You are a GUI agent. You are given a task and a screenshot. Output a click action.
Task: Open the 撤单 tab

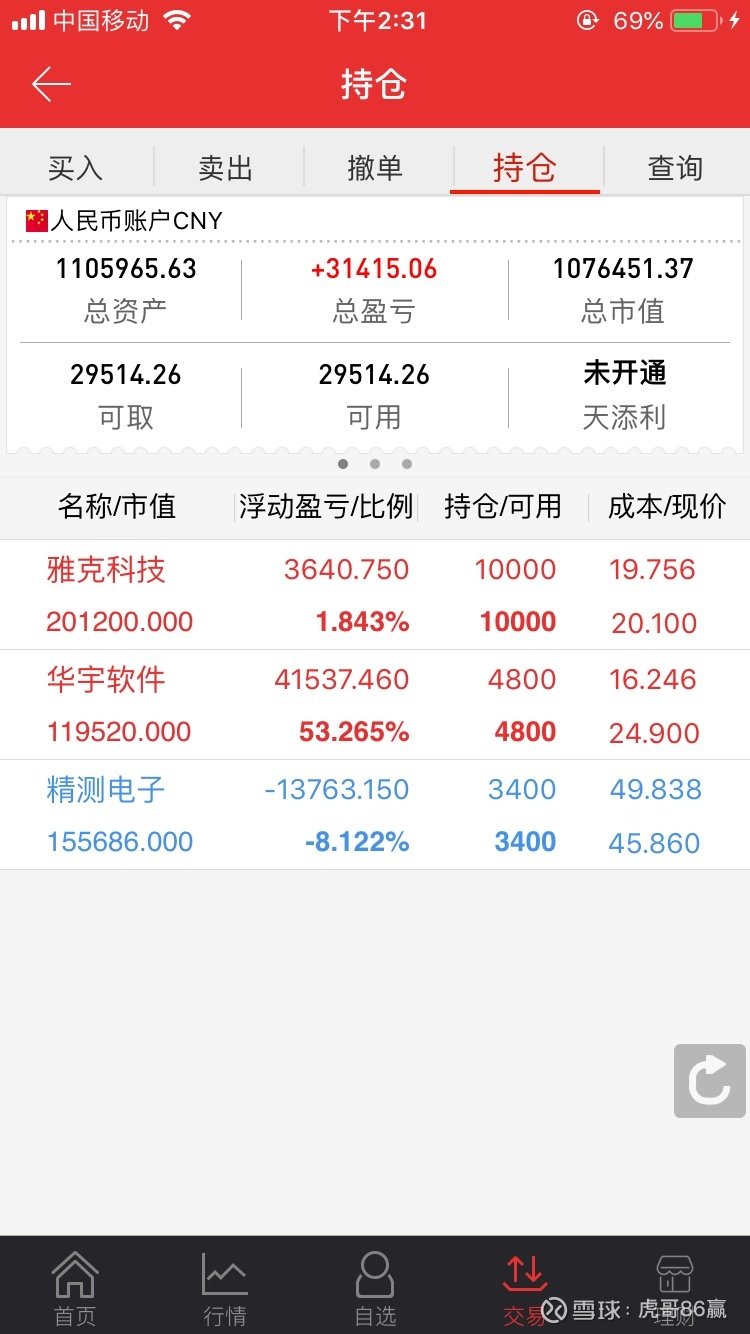[x=376, y=167]
